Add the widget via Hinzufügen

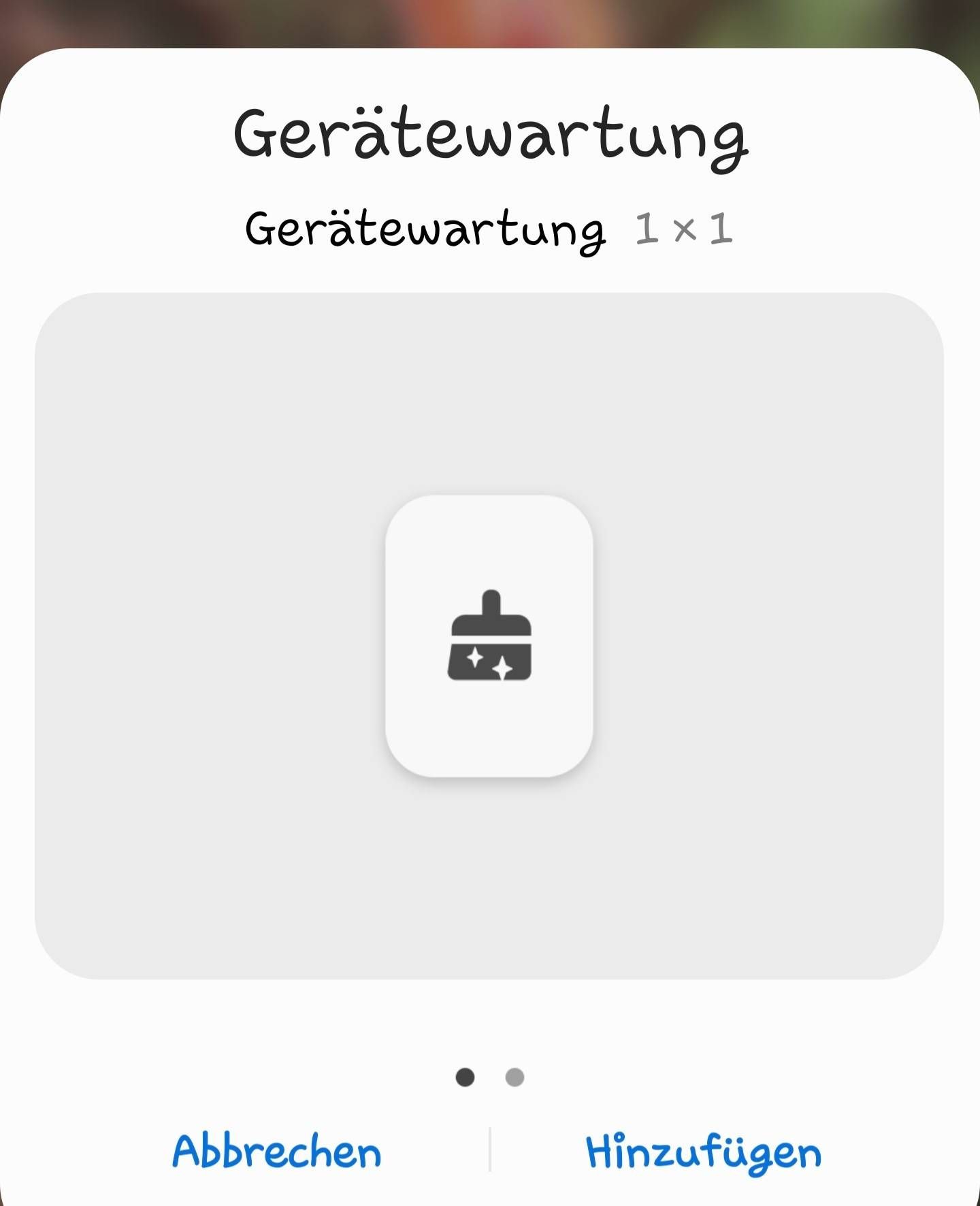704,1152
